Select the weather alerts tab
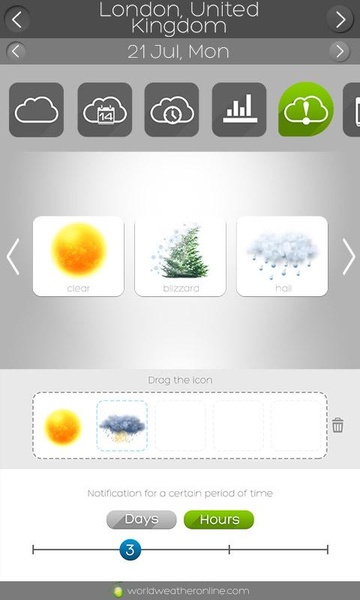Image resolution: width=360 pixels, height=600 pixels. tap(306, 109)
